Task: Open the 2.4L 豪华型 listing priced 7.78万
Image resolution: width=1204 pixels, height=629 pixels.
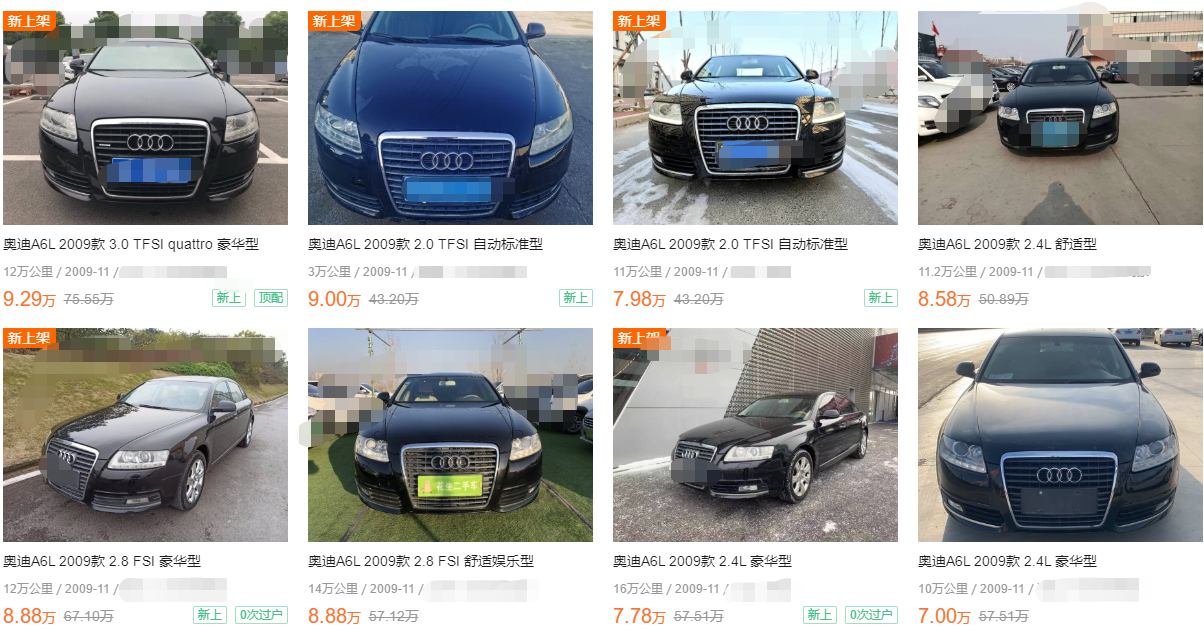Action: coord(702,561)
